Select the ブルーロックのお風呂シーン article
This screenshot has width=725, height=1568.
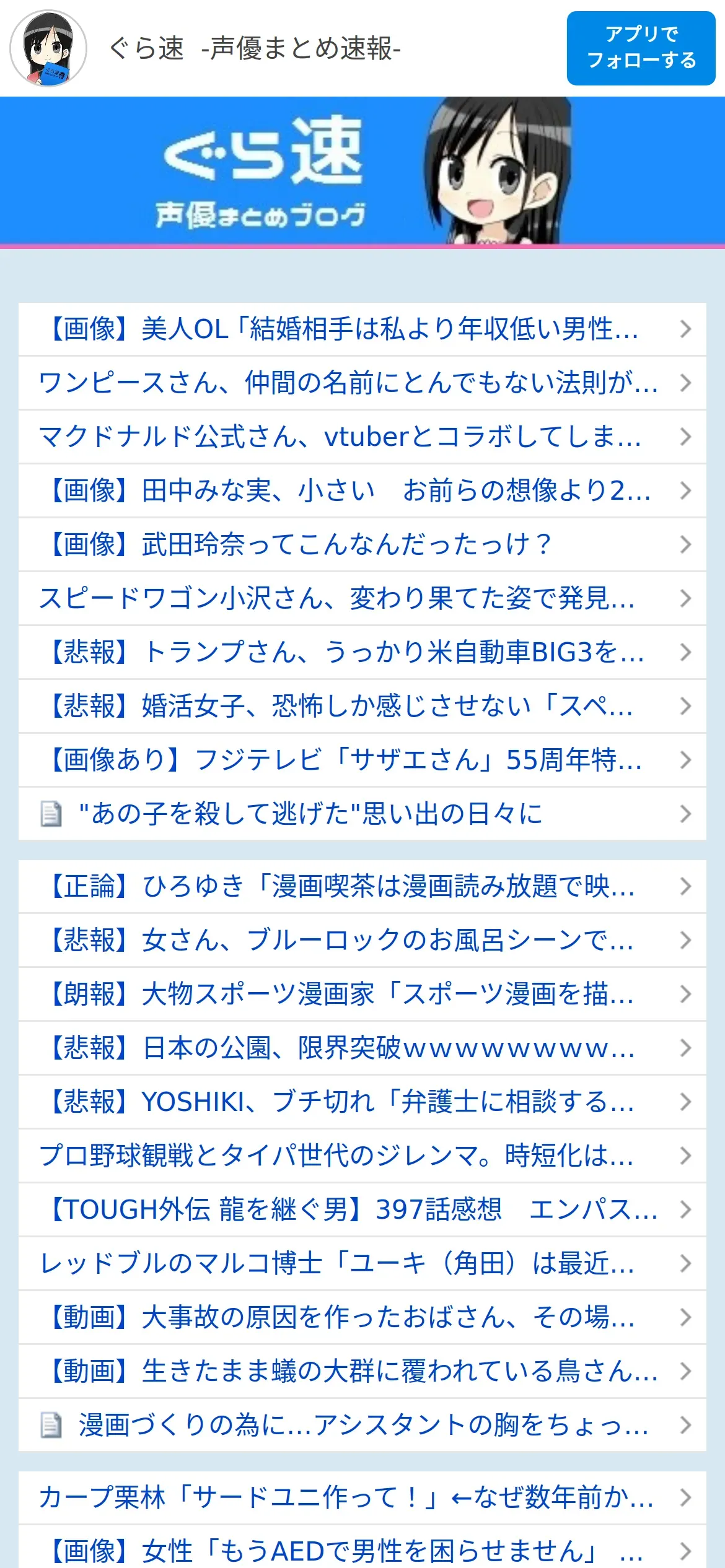[362, 940]
